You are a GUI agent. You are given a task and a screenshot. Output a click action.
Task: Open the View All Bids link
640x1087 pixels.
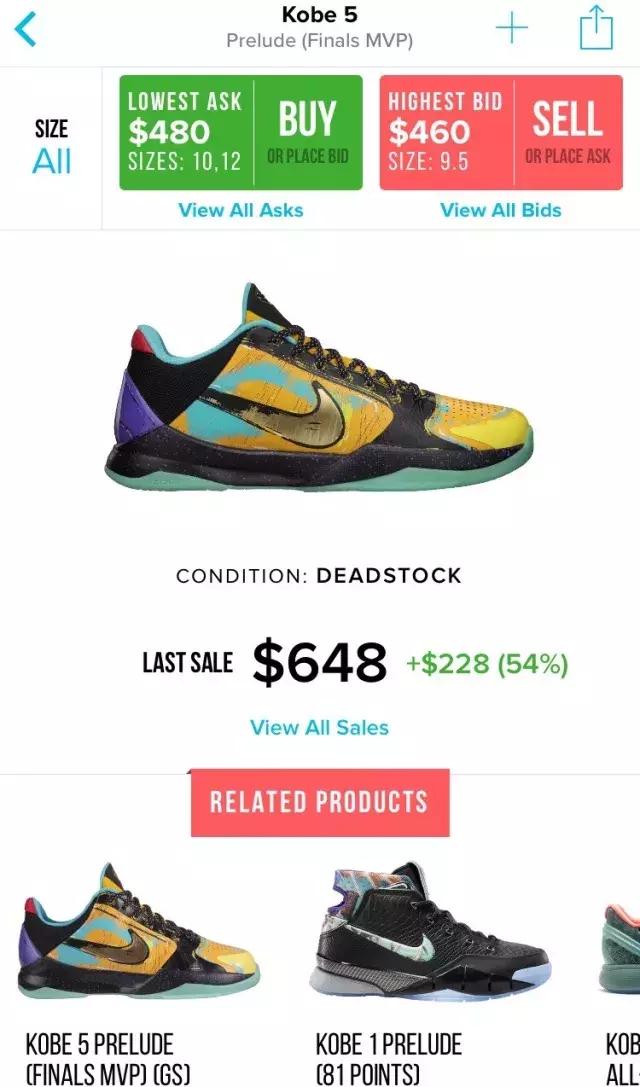tap(500, 210)
